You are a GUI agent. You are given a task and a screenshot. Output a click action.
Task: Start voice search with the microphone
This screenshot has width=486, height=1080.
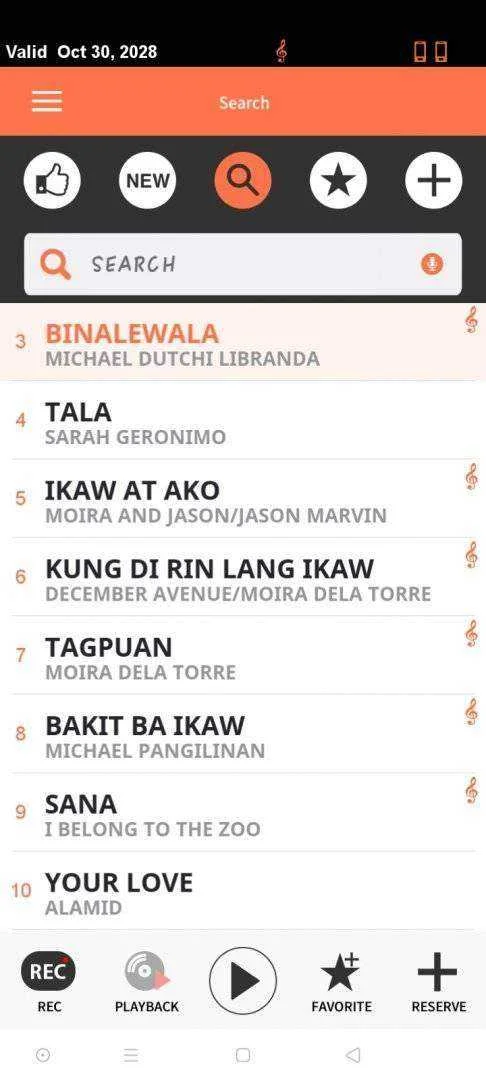tap(432, 264)
